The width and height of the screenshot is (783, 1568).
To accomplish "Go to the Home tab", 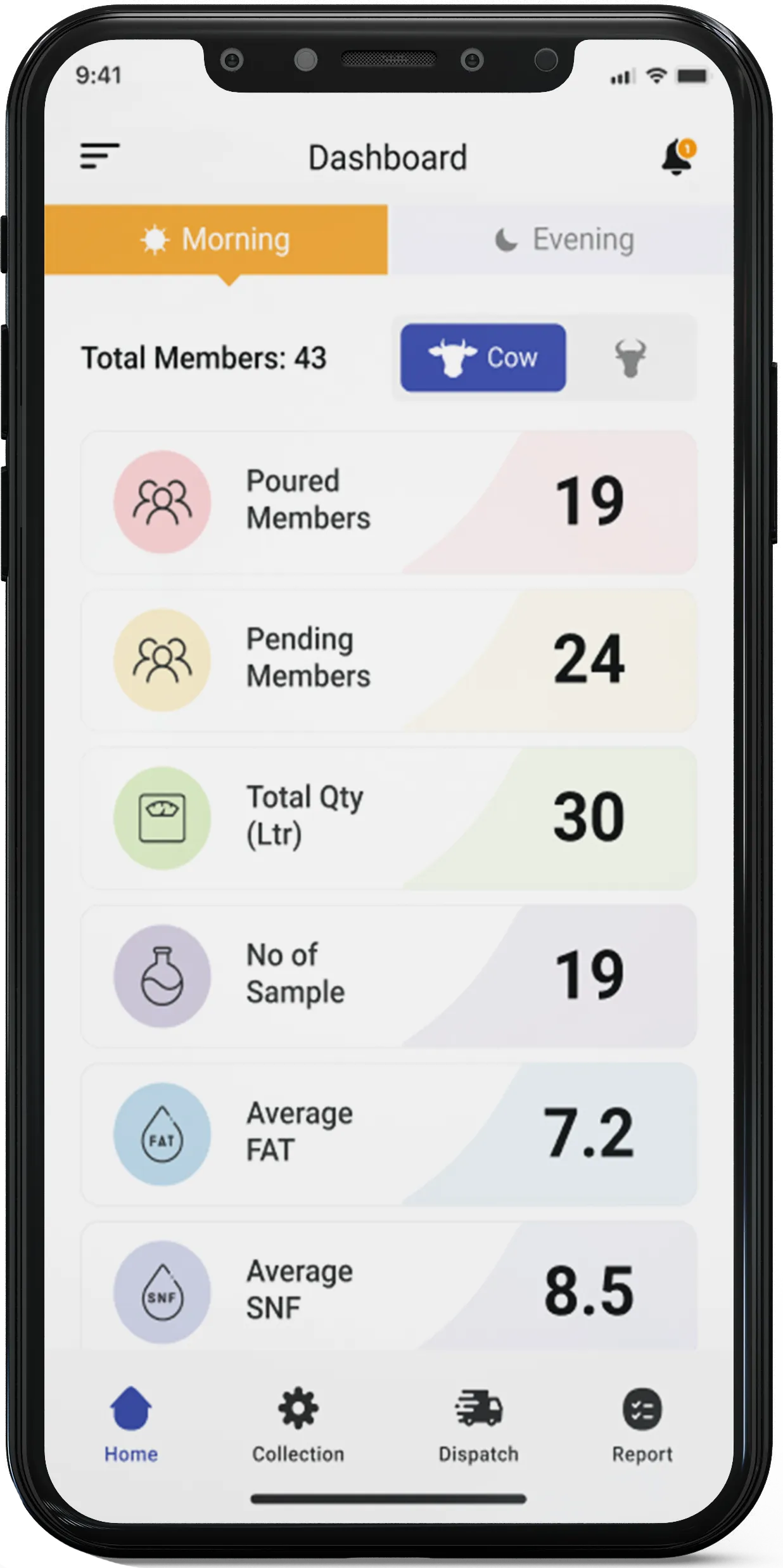I will 131,1422.
